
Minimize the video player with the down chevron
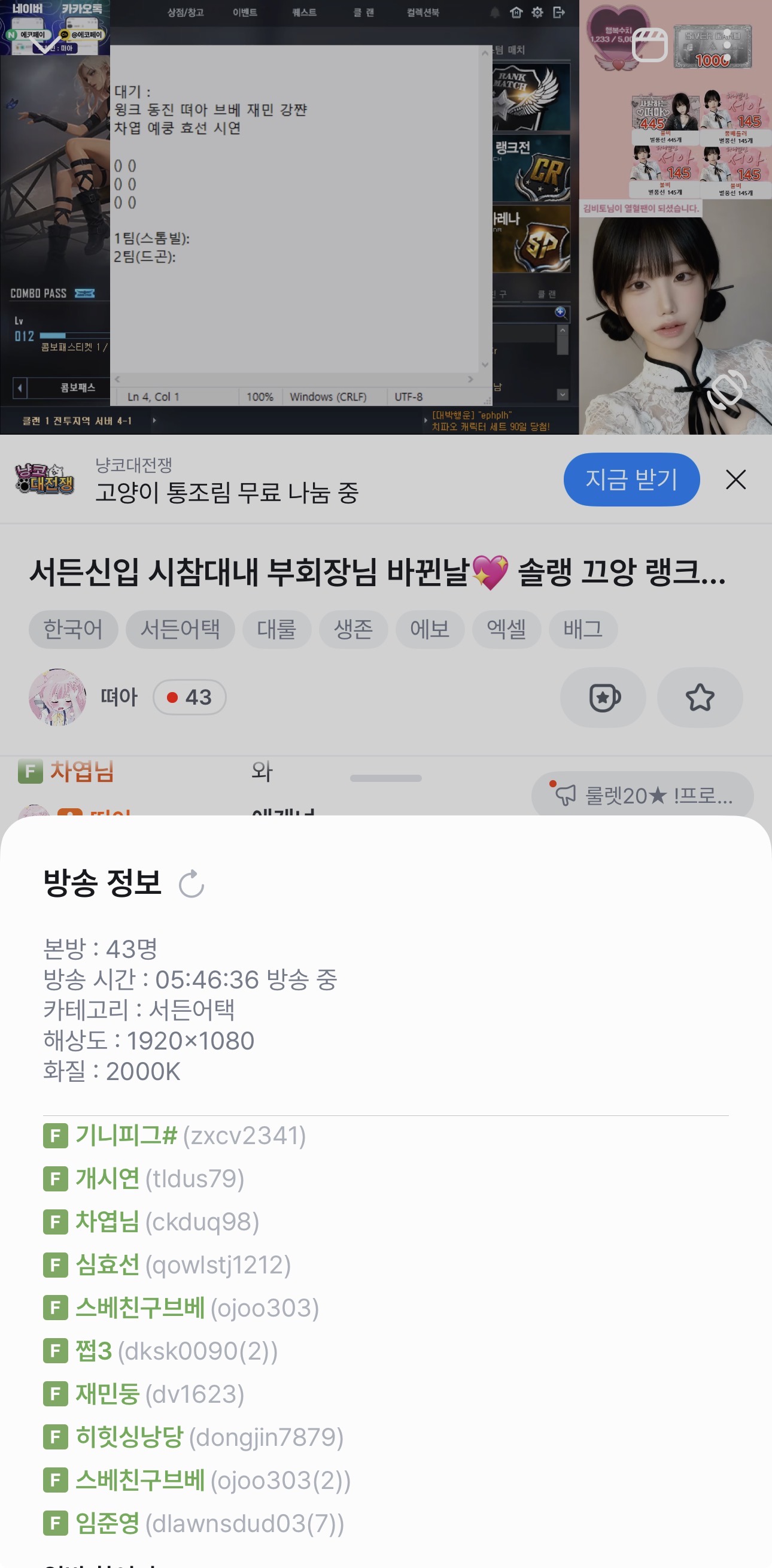47,44
